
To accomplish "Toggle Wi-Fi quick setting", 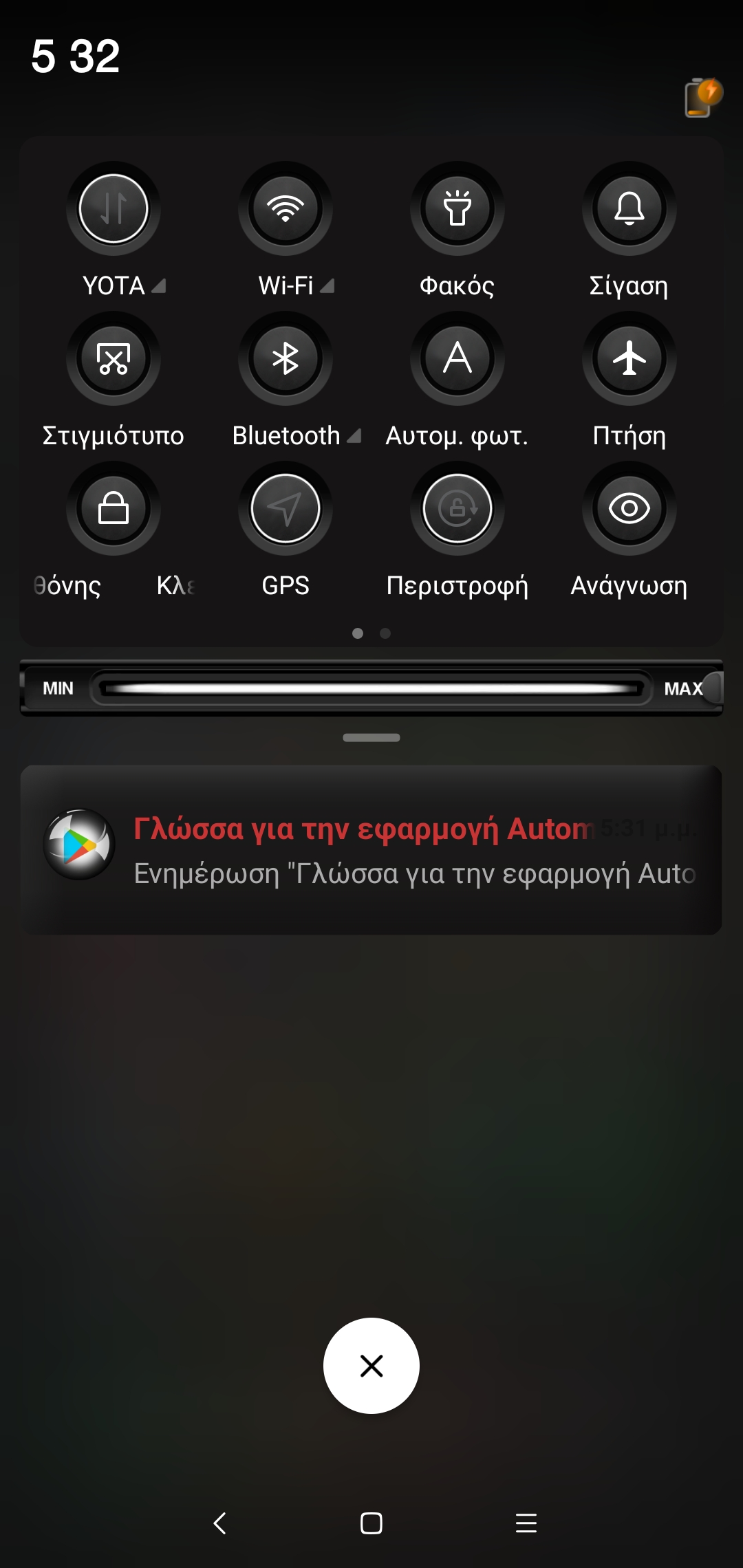I will [x=286, y=208].
